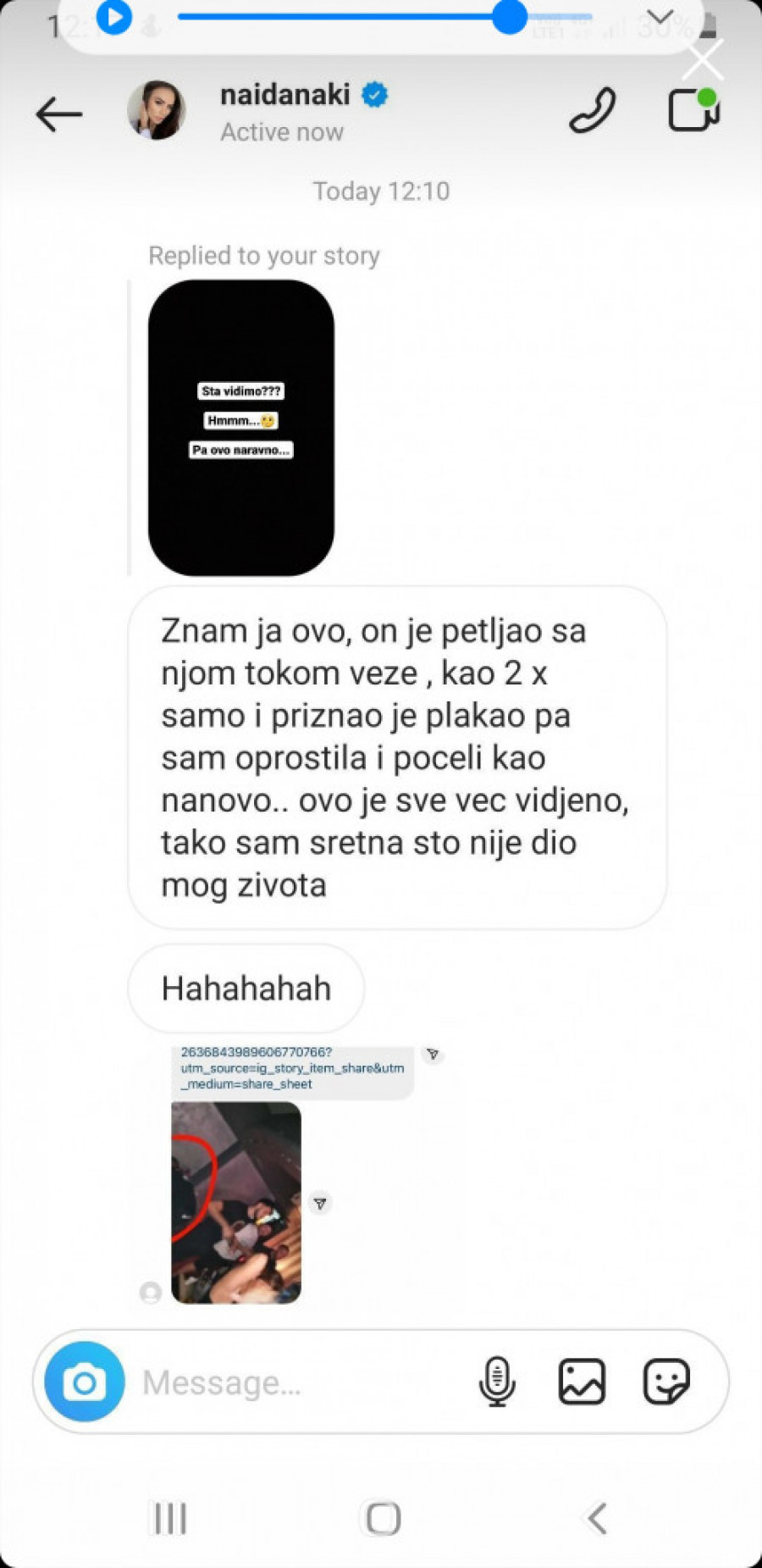Open the camera from the message bar

click(x=84, y=1382)
